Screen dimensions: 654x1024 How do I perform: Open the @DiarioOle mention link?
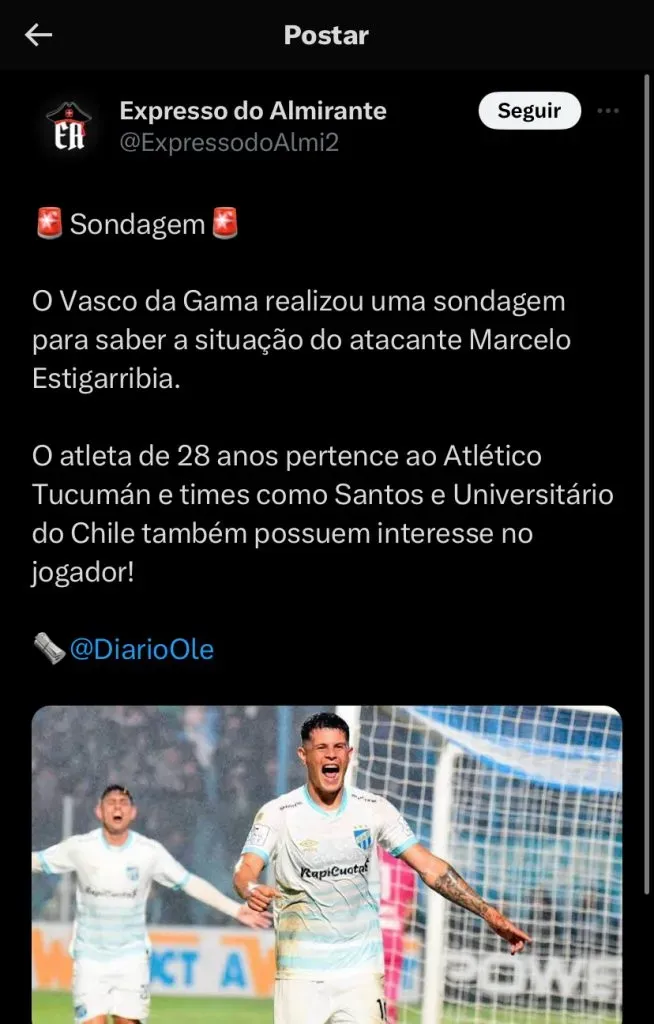(x=141, y=650)
